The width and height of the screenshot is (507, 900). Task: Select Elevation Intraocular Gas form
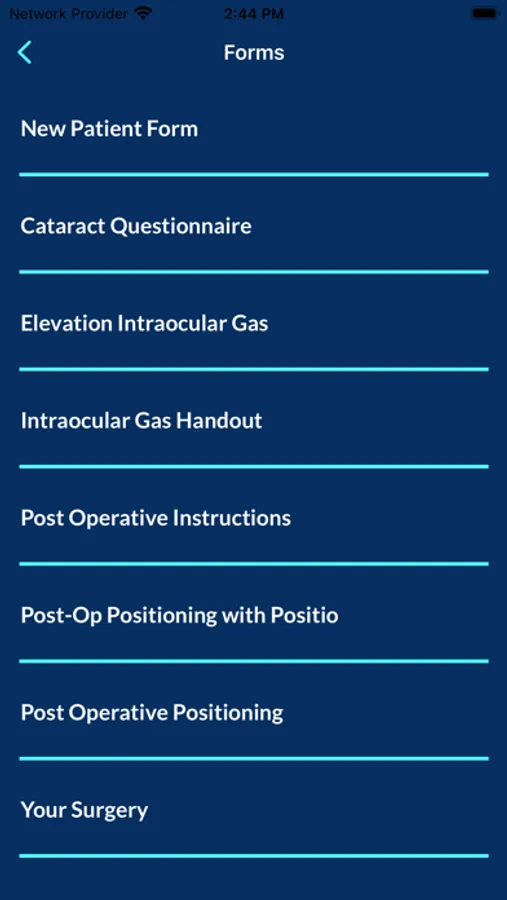pos(253,323)
